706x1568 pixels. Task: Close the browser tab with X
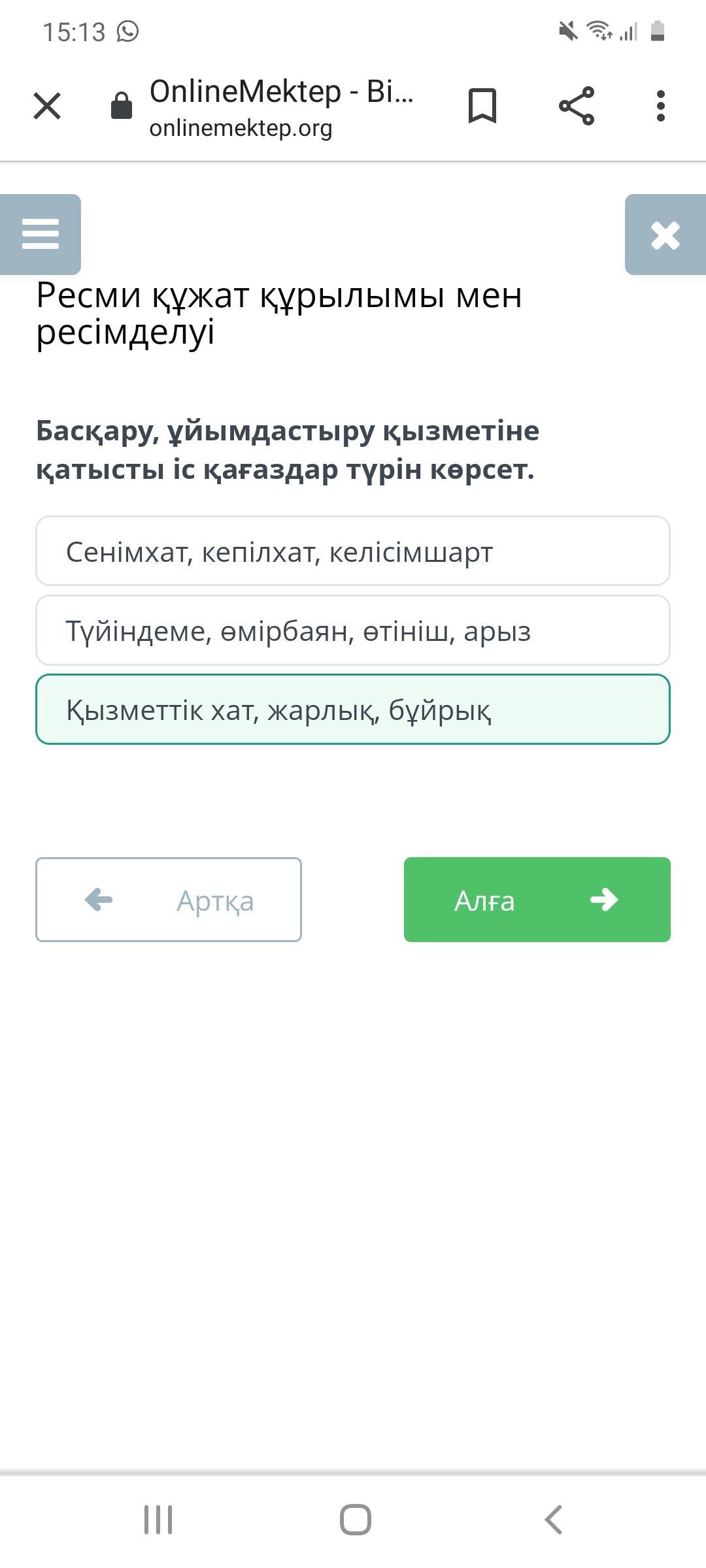click(47, 106)
